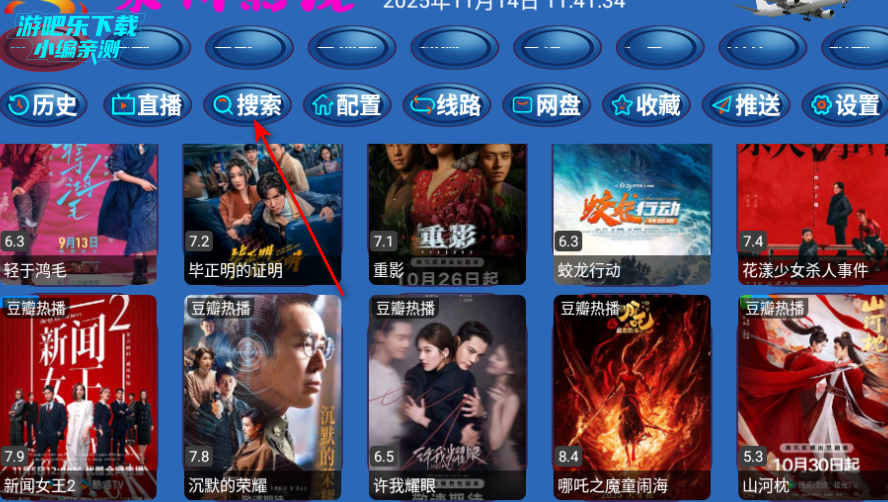This screenshot has height=502, width=888.
Task: Open 设置 settings
Action: pyautogui.click(x=846, y=105)
